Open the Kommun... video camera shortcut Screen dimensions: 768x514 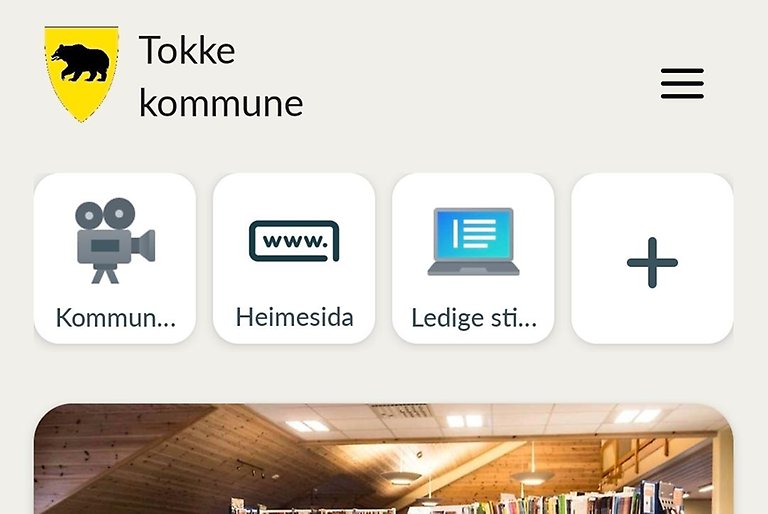[x=115, y=258]
